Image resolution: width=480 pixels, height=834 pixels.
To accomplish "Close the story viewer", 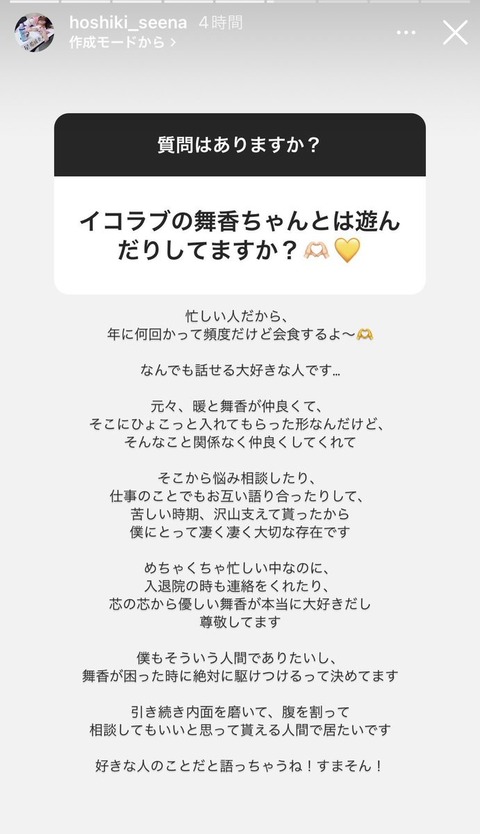I will click(456, 33).
